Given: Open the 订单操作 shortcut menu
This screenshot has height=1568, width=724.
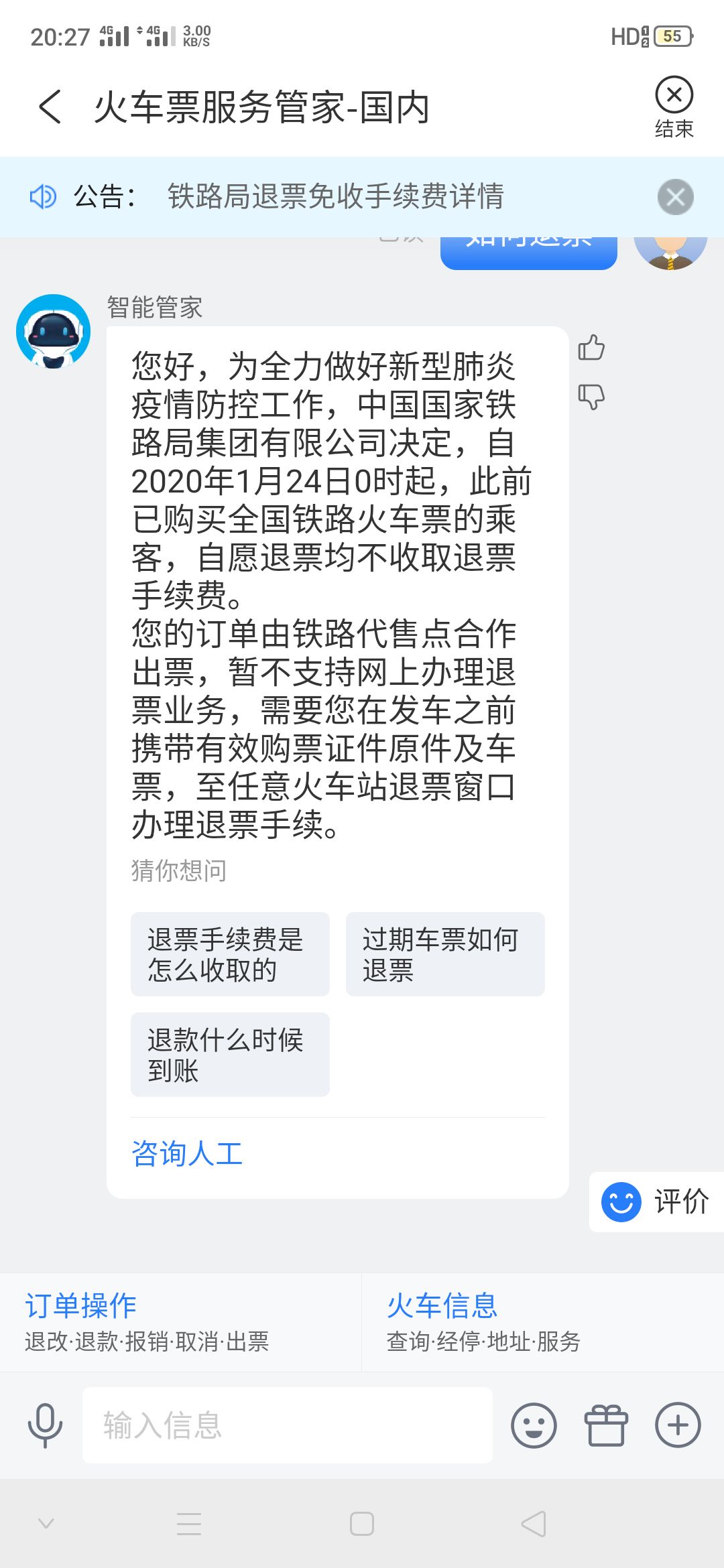Looking at the screenshot, I should tap(180, 1322).
